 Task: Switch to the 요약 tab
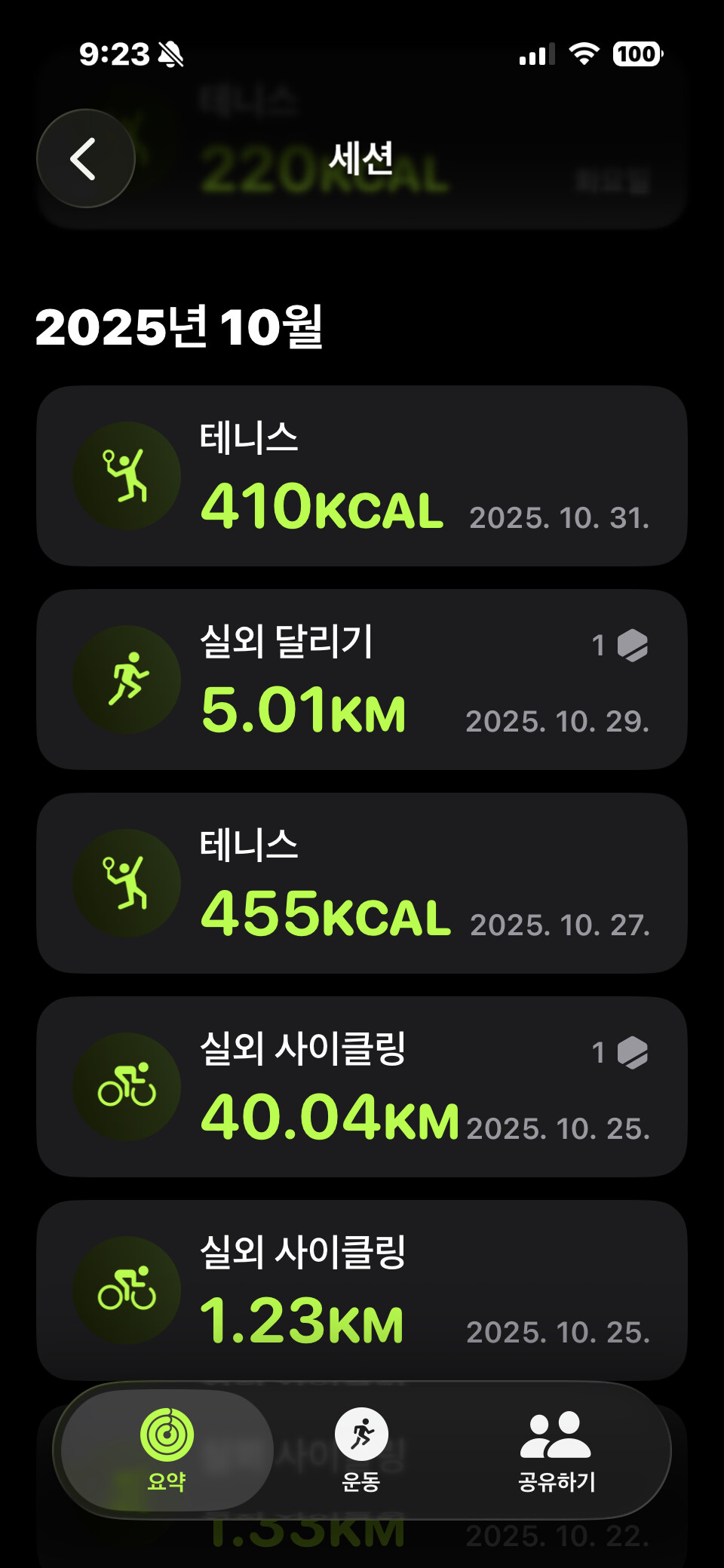click(167, 1450)
